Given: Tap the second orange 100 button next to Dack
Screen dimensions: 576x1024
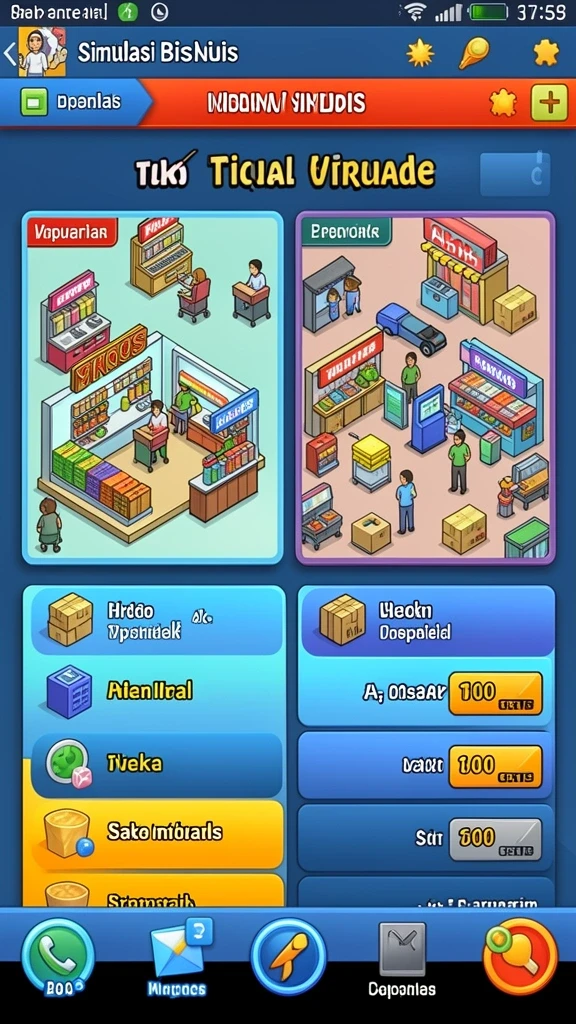Looking at the screenshot, I should pyautogui.click(x=496, y=765).
